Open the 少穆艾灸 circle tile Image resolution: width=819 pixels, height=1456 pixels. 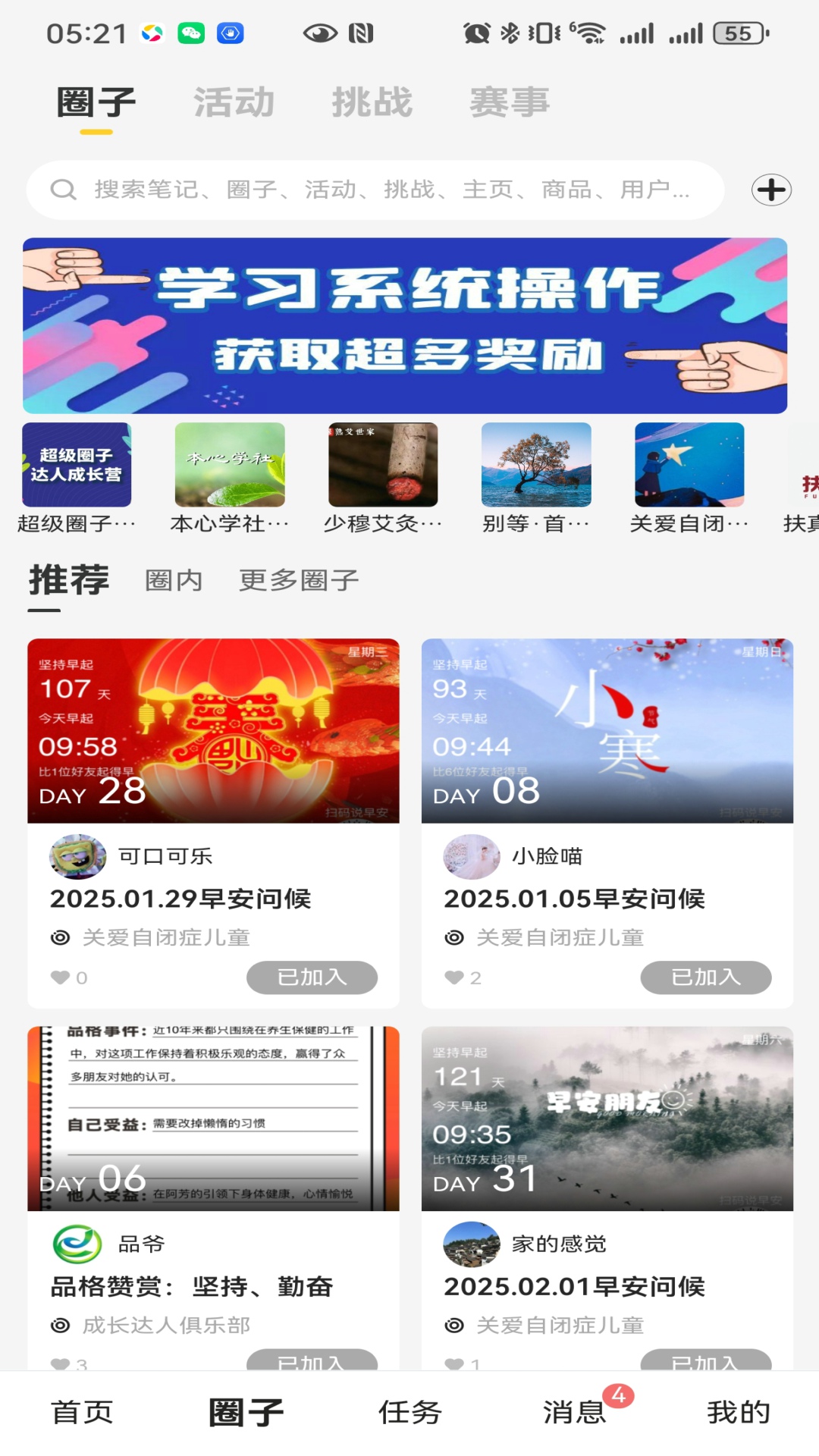383,465
